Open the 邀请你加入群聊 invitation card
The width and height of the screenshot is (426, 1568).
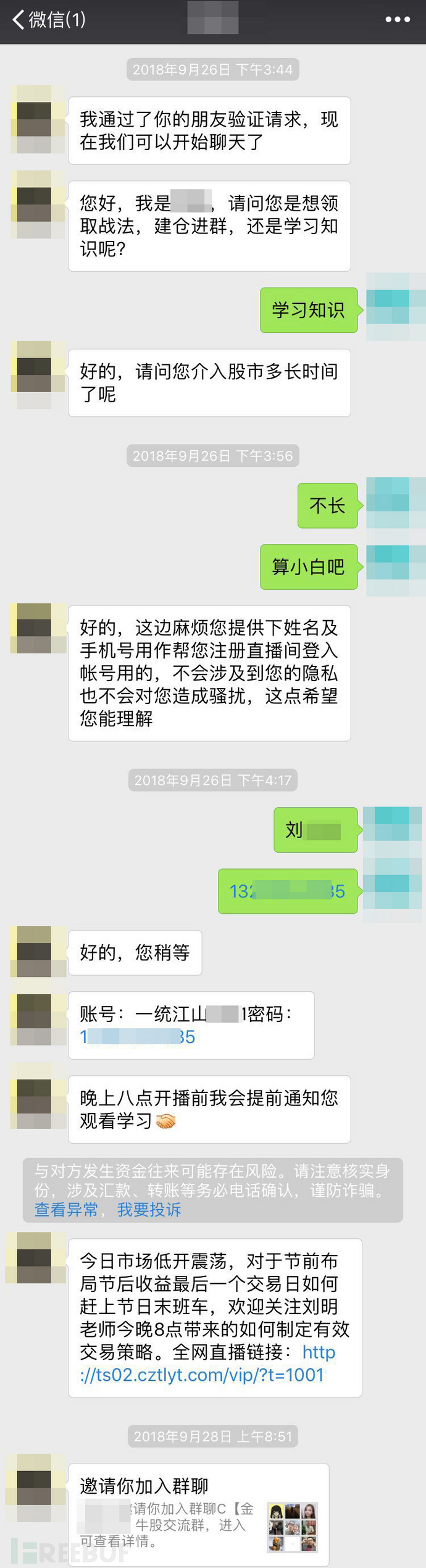(198, 1513)
